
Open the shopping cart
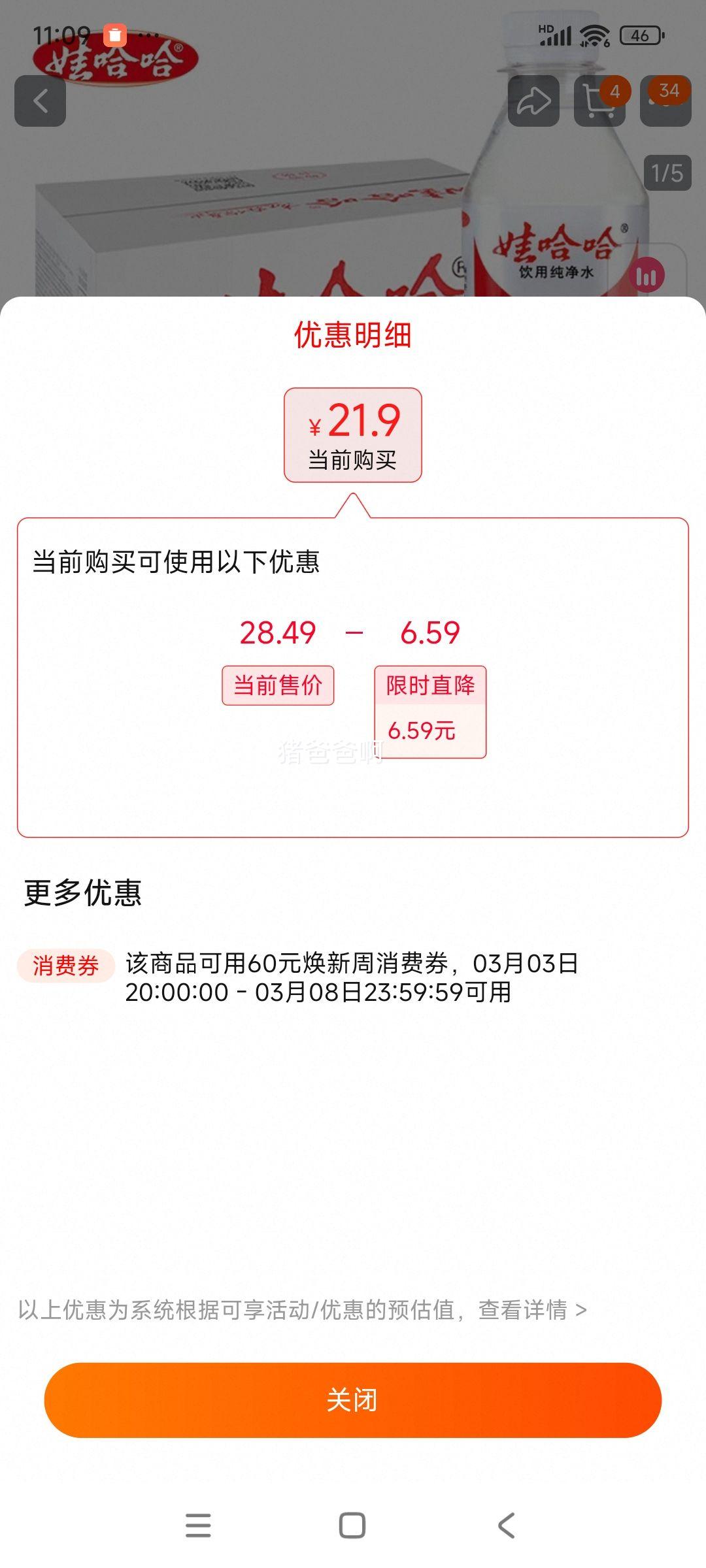tap(601, 99)
